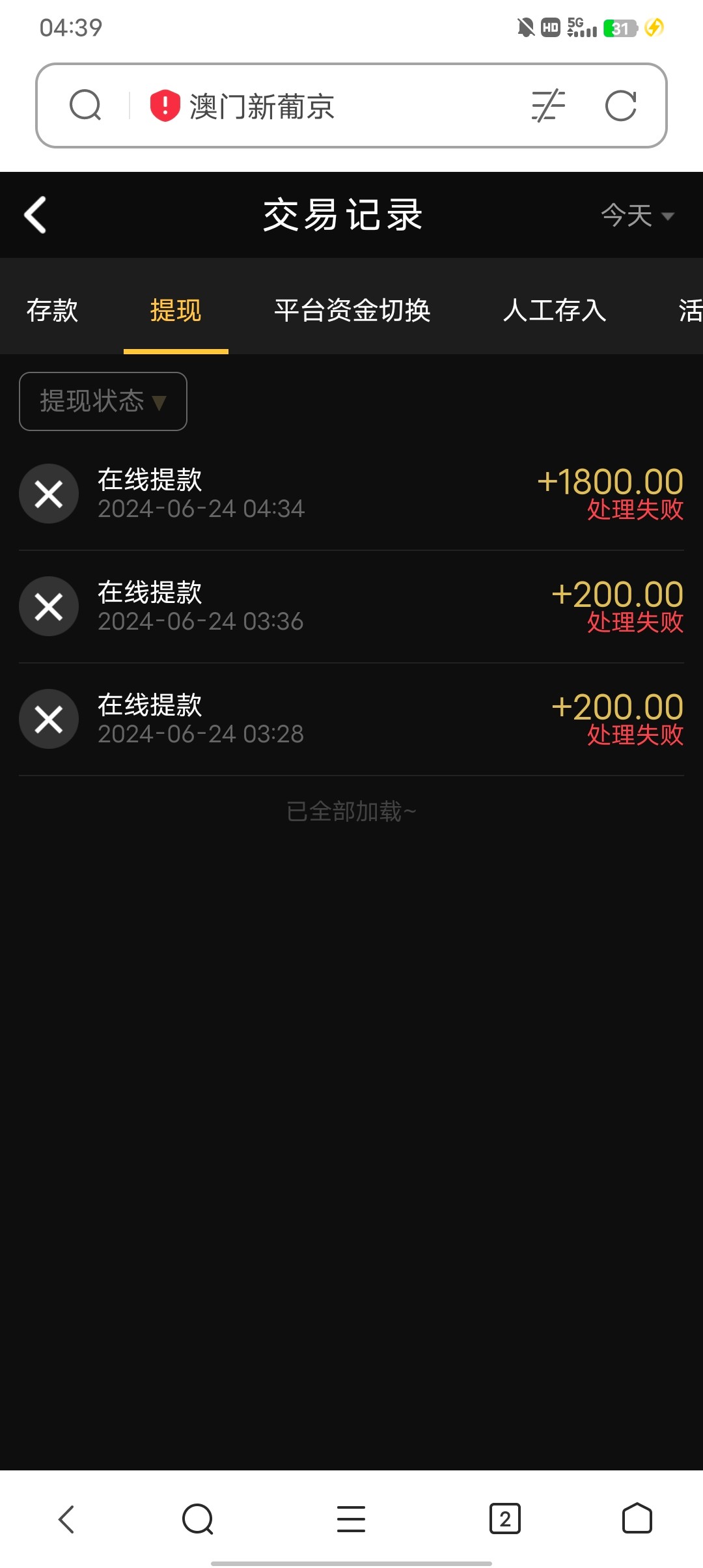Open the browser tabs switcher showing 2
703x1568 pixels.
coord(504,1519)
